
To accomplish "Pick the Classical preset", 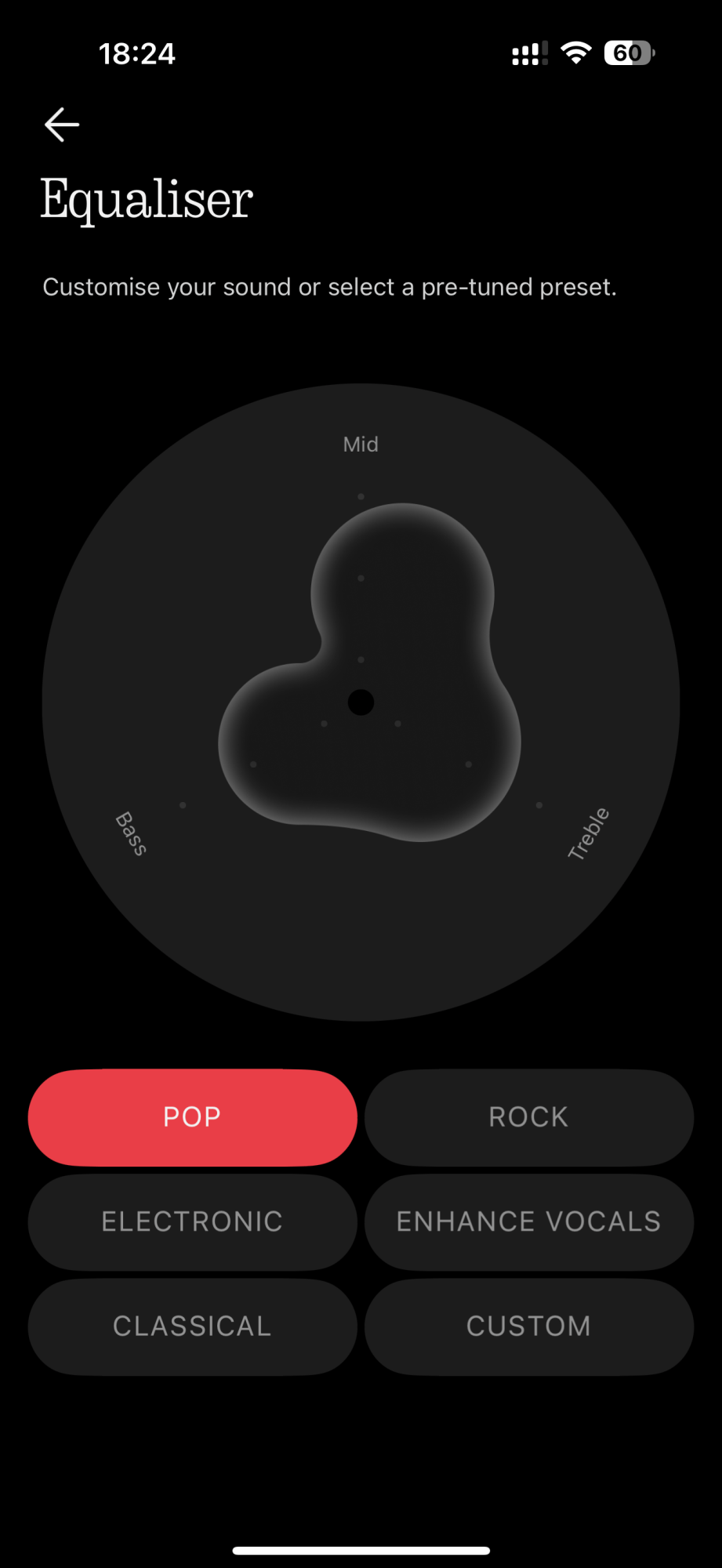I will (x=192, y=1326).
